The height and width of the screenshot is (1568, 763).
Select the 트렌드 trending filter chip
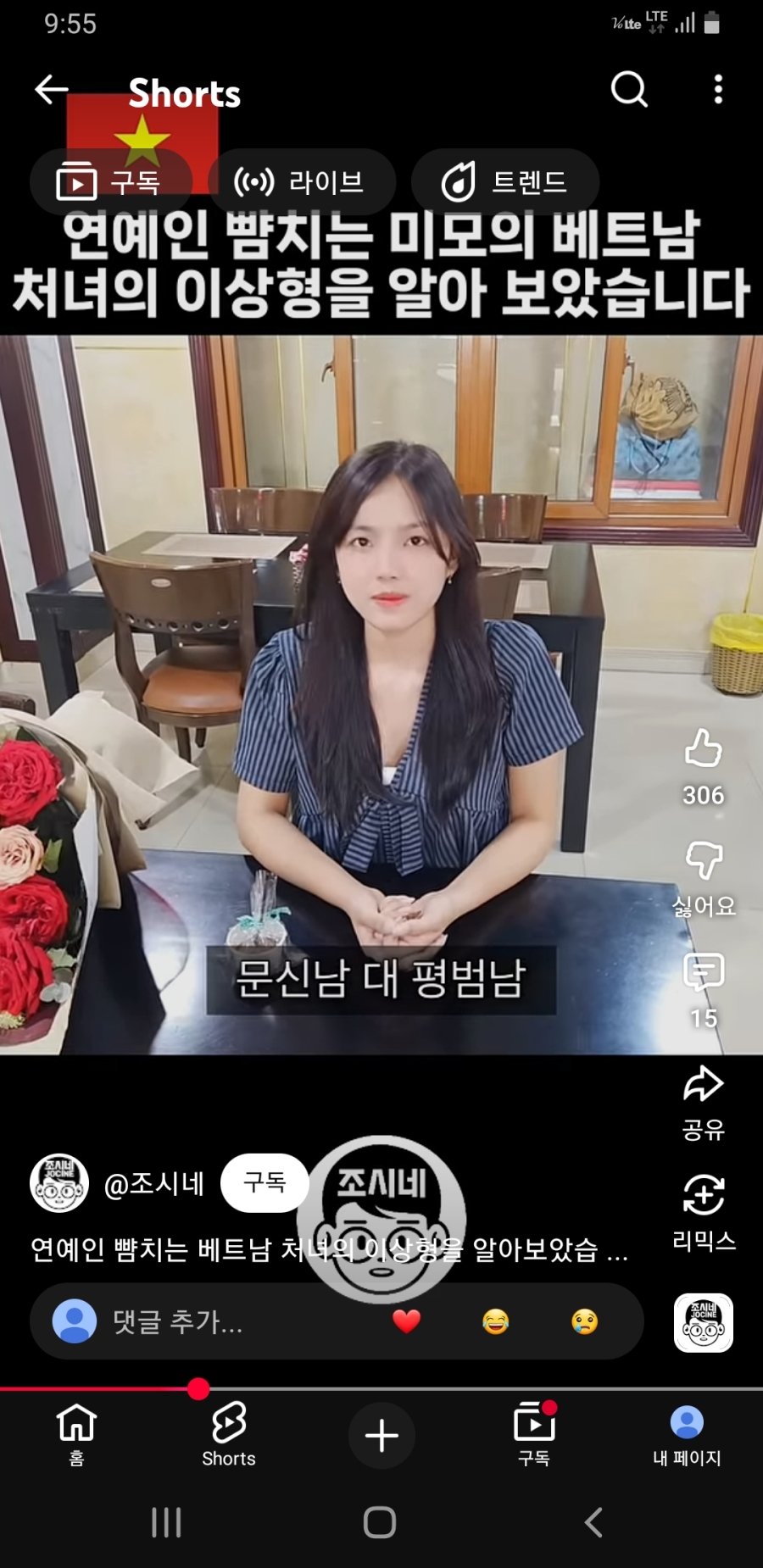505,181
